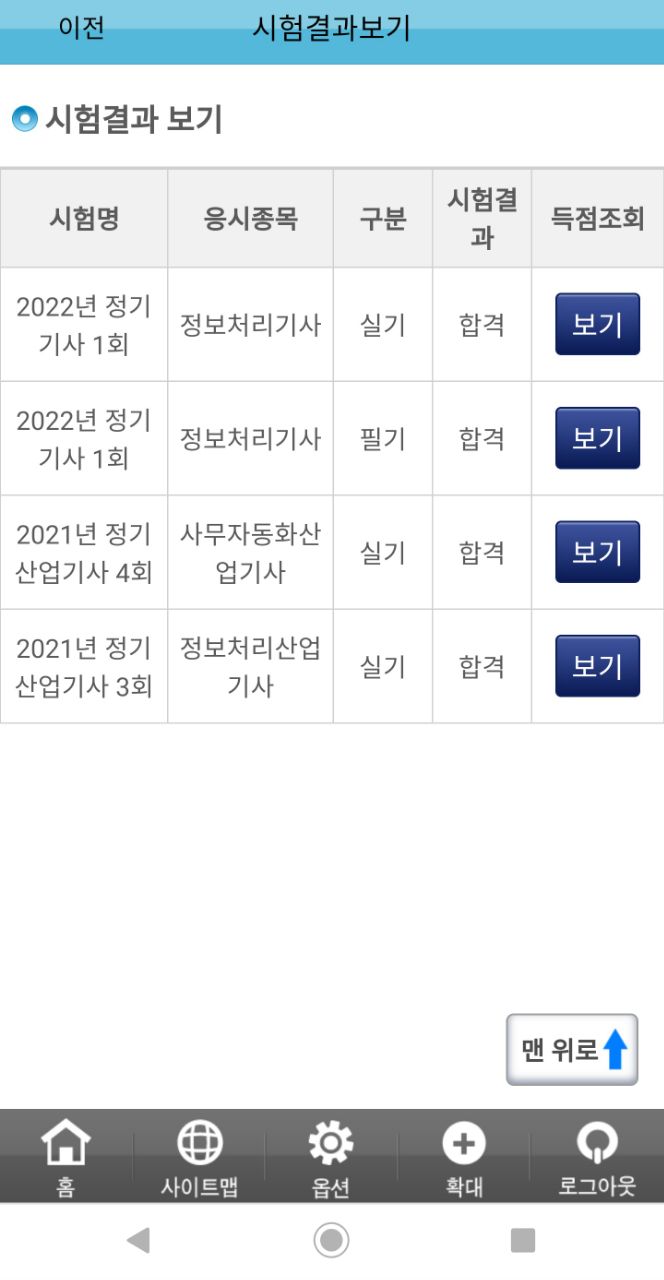Tap the system back button

point(138,1241)
